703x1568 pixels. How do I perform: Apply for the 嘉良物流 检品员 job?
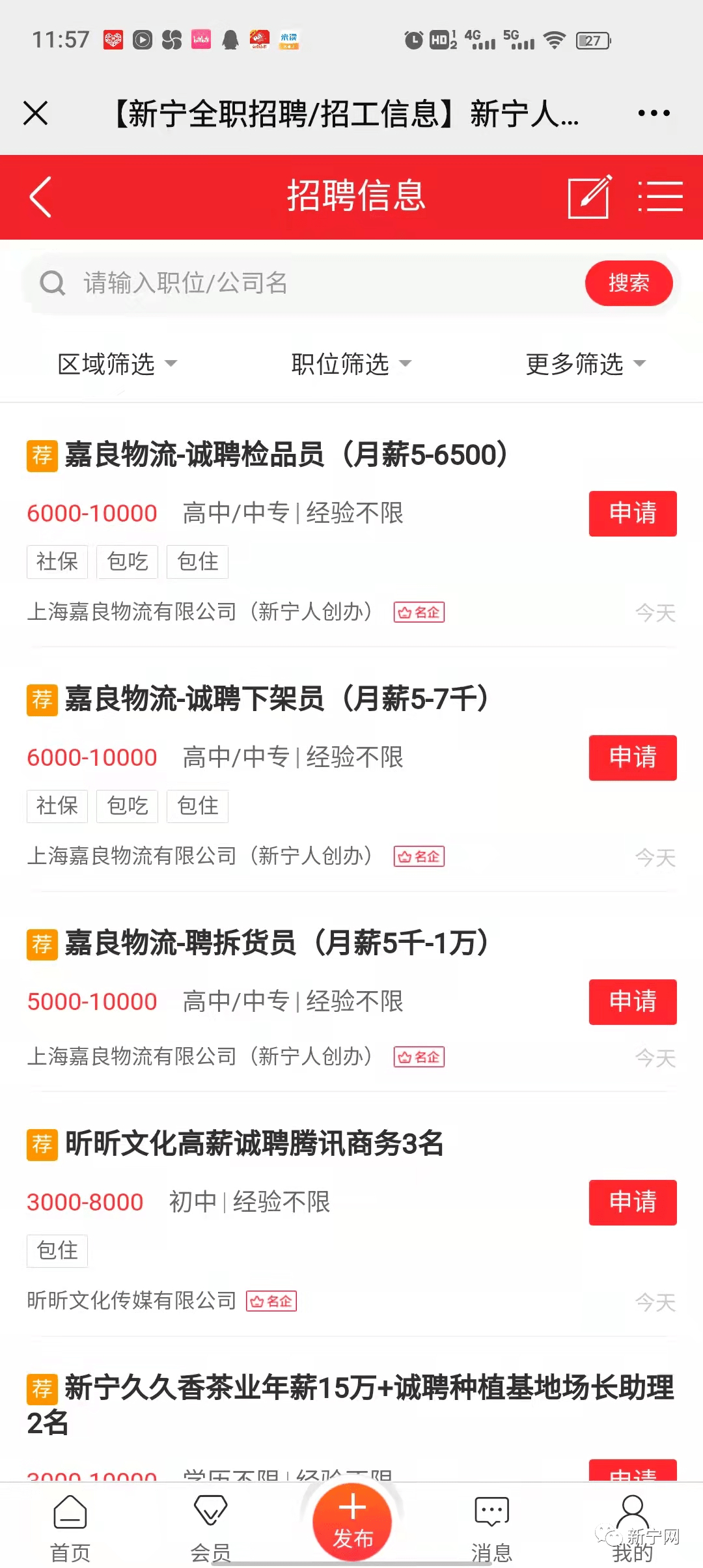pyautogui.click(x=633, y=514)
